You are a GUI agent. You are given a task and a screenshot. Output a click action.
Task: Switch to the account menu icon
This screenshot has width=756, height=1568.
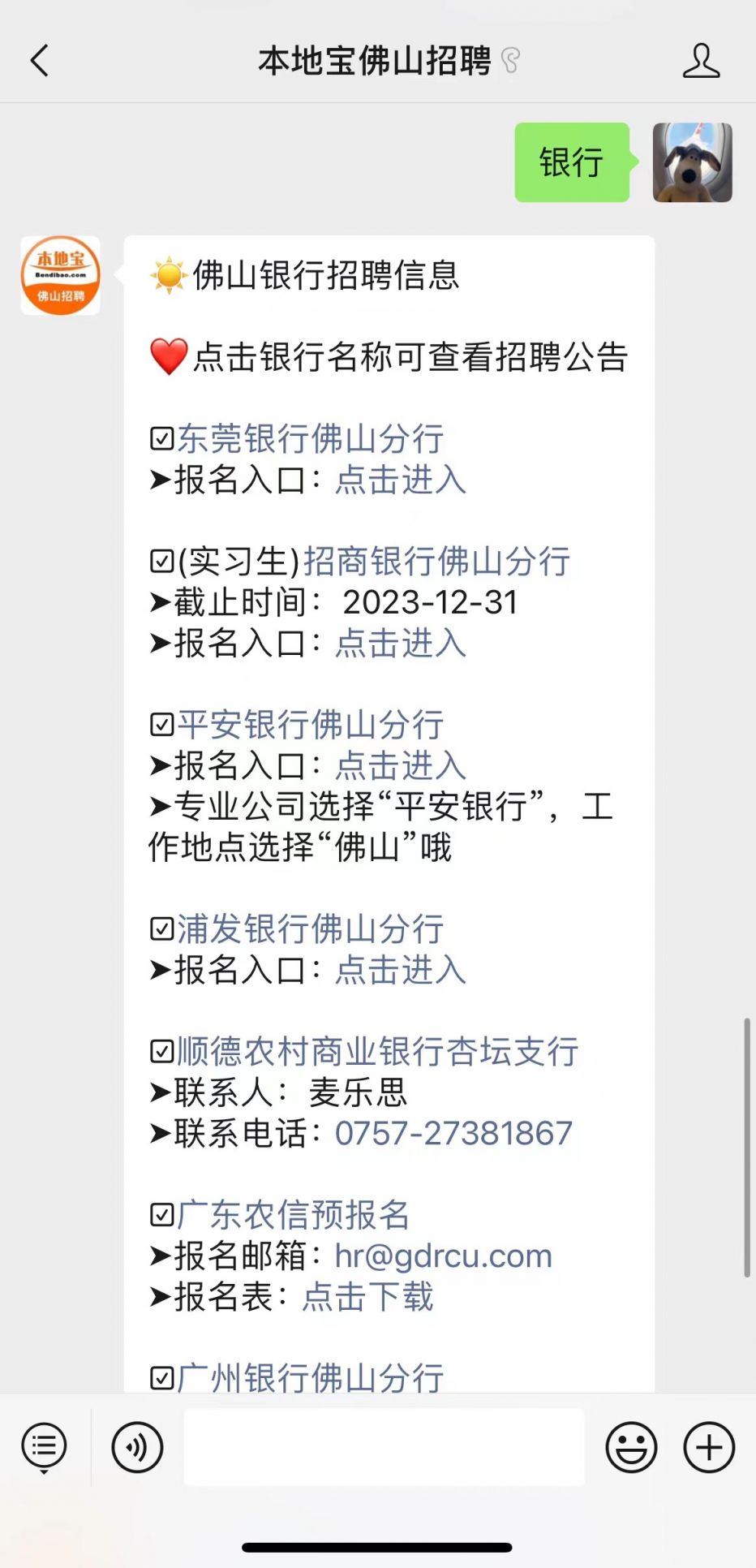point(44,1447)
